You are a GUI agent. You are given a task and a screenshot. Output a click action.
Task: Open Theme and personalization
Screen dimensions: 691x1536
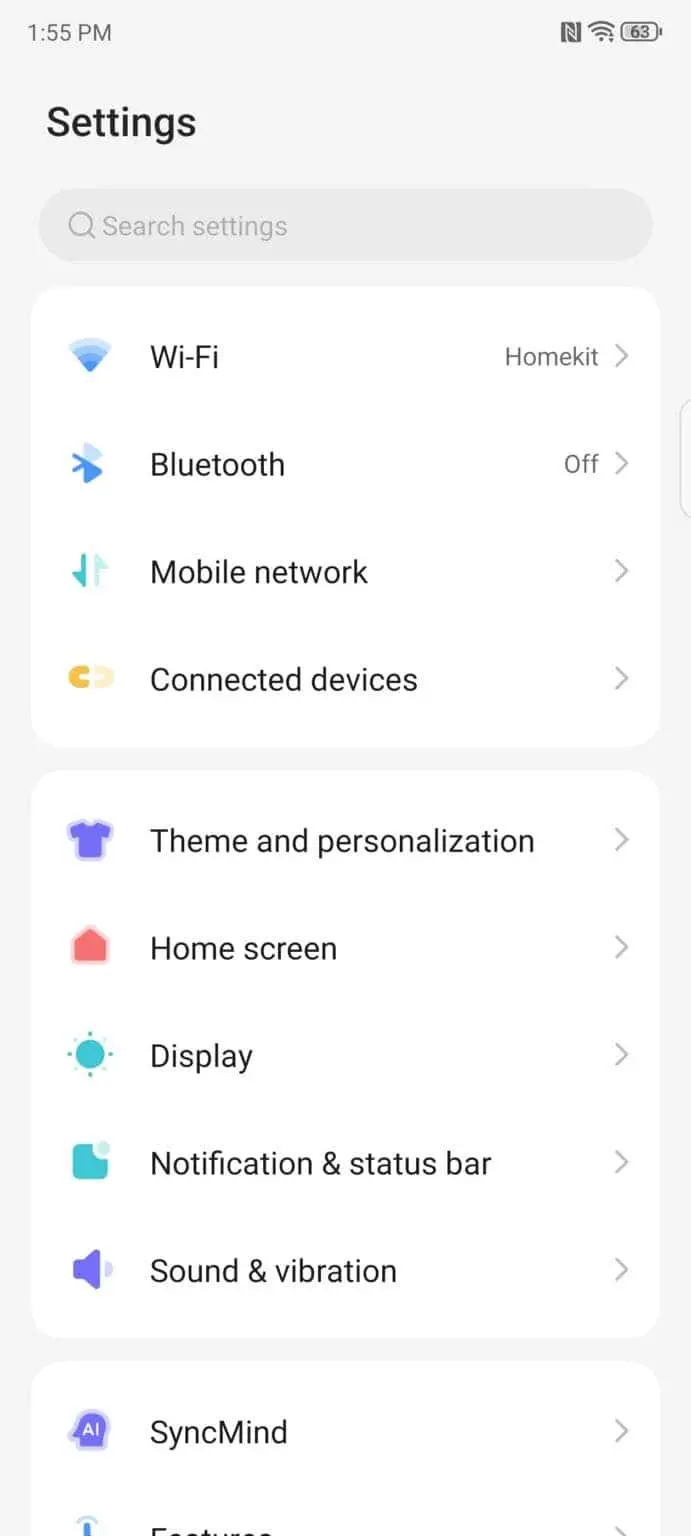pos(345,841)
